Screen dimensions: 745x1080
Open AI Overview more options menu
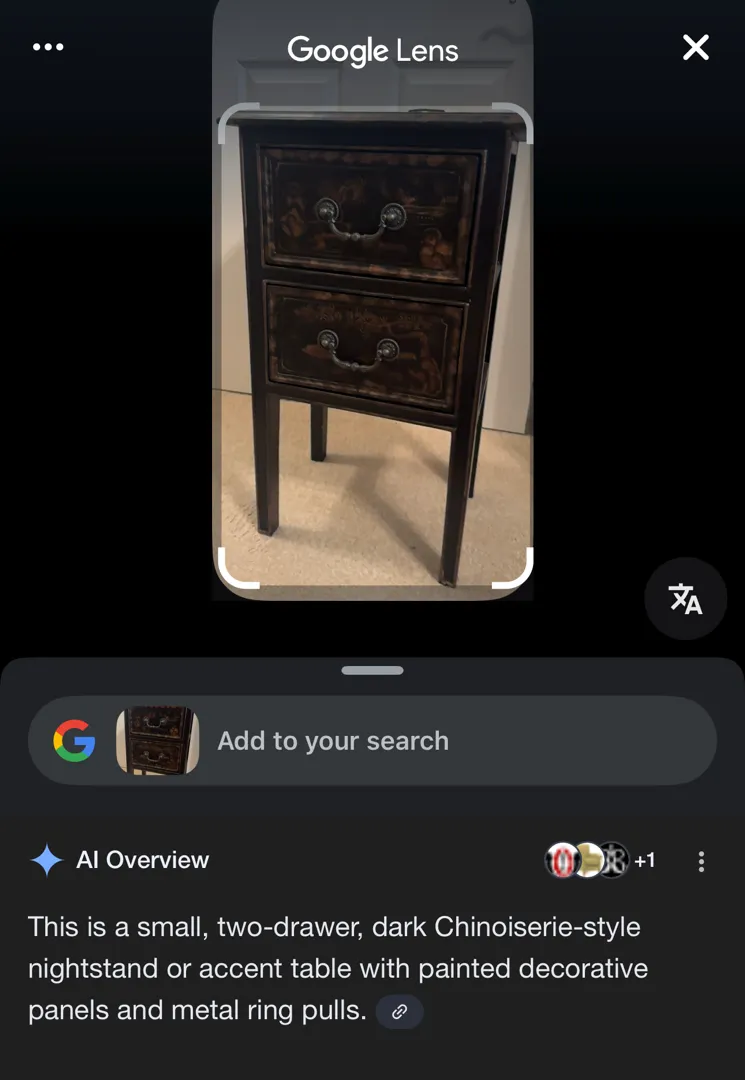[x=701, y=861]
